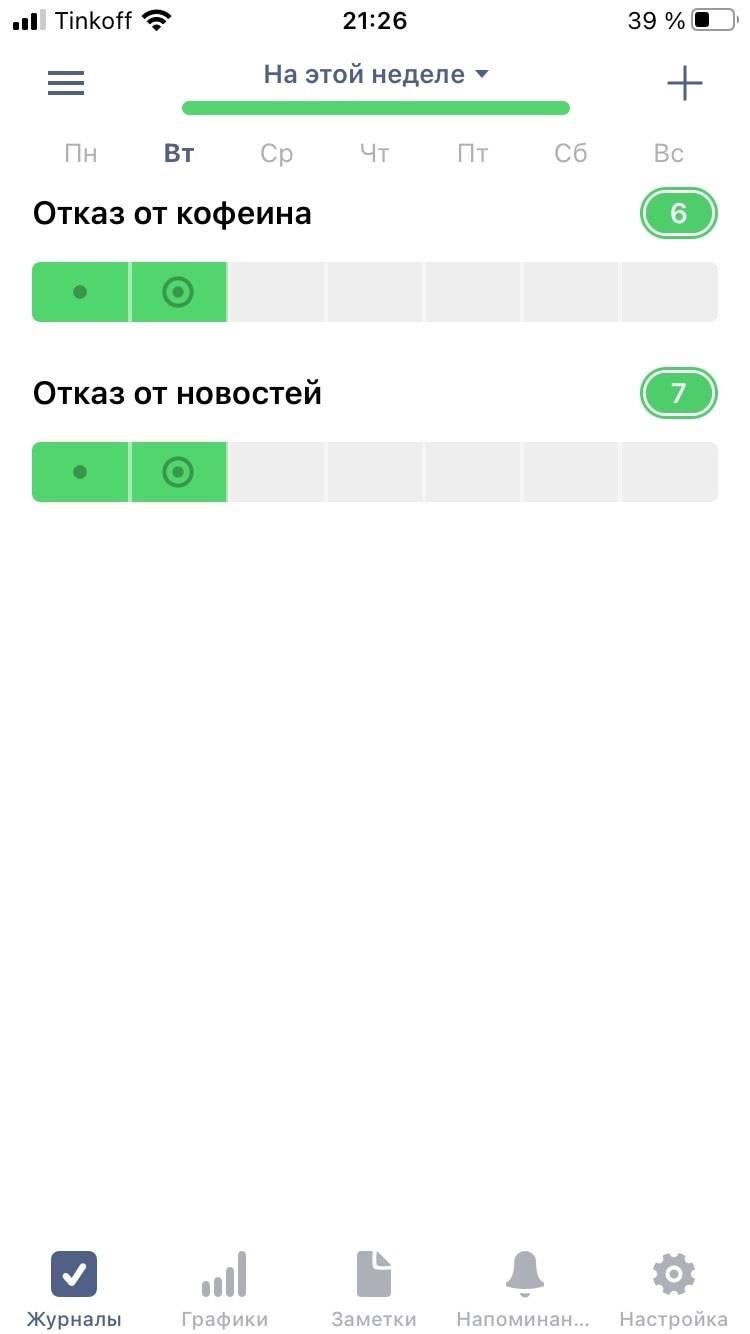Viewport: 750px width, 1334px height.
Task: Open the «Заметки» tab
Action: click(374, 1288)
